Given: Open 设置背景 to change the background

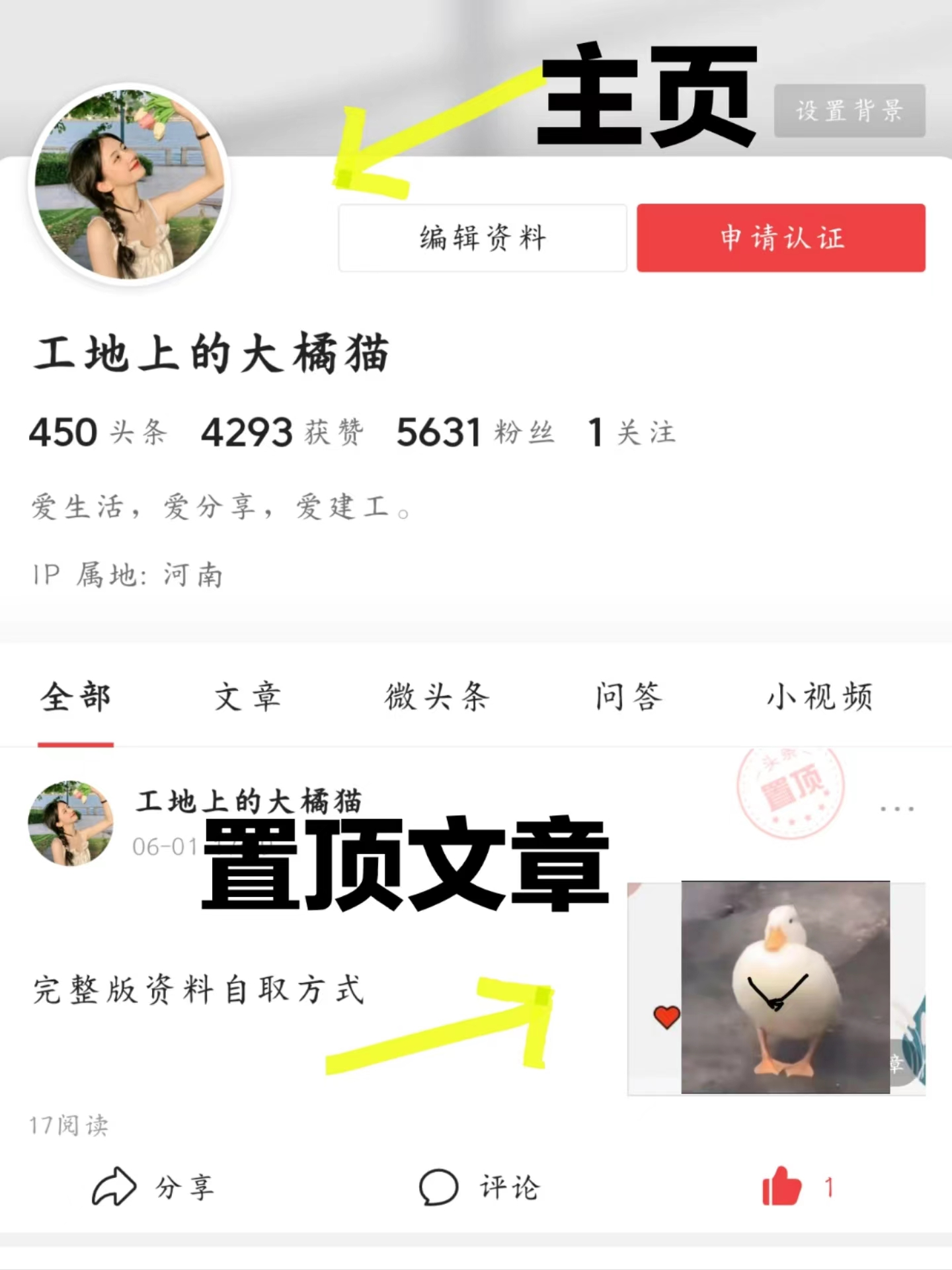Looking at the screenshot, I should pyautogui.click(x=849, y=111).
